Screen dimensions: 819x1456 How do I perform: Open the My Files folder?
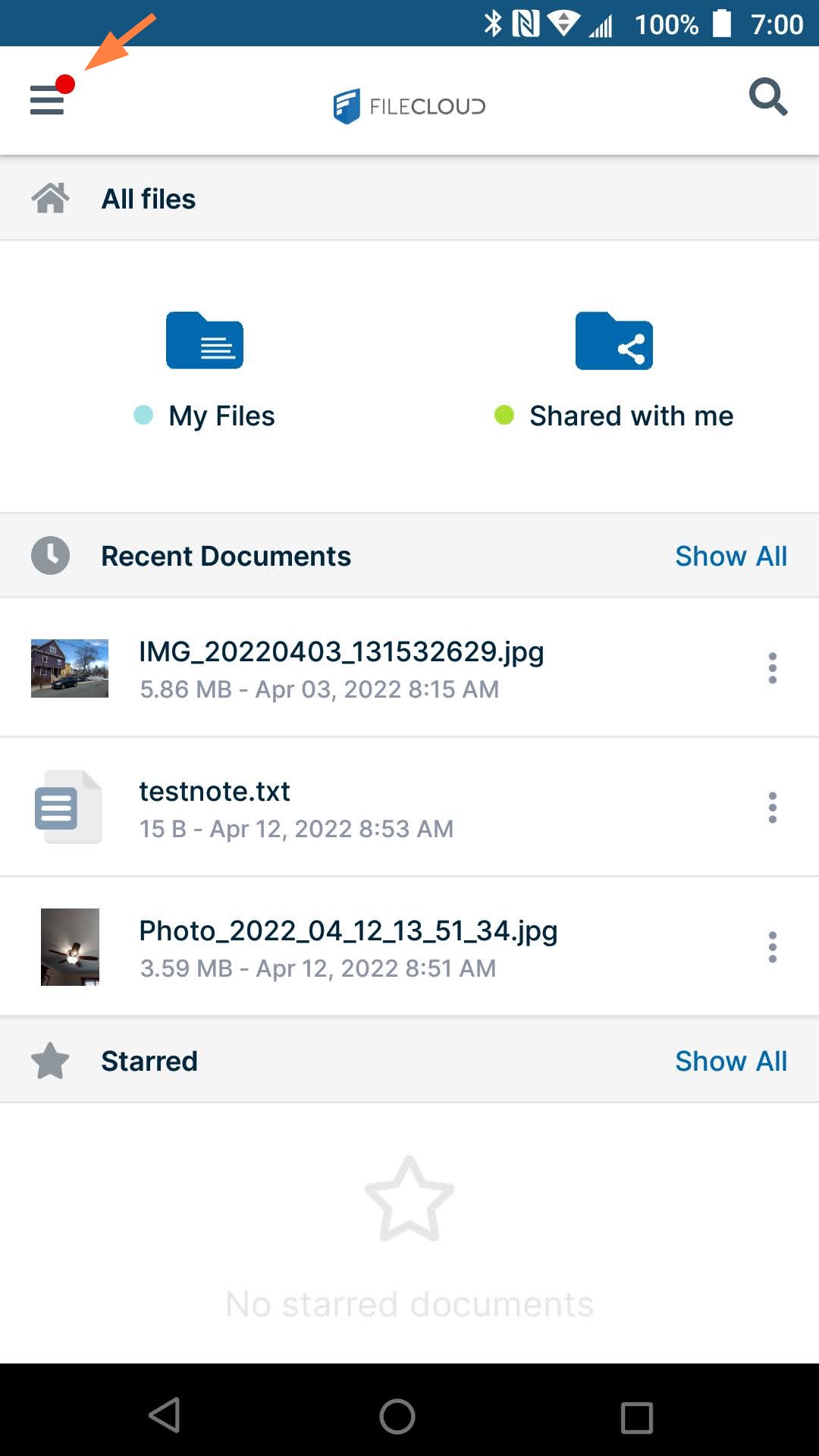(x=205, y=341)
